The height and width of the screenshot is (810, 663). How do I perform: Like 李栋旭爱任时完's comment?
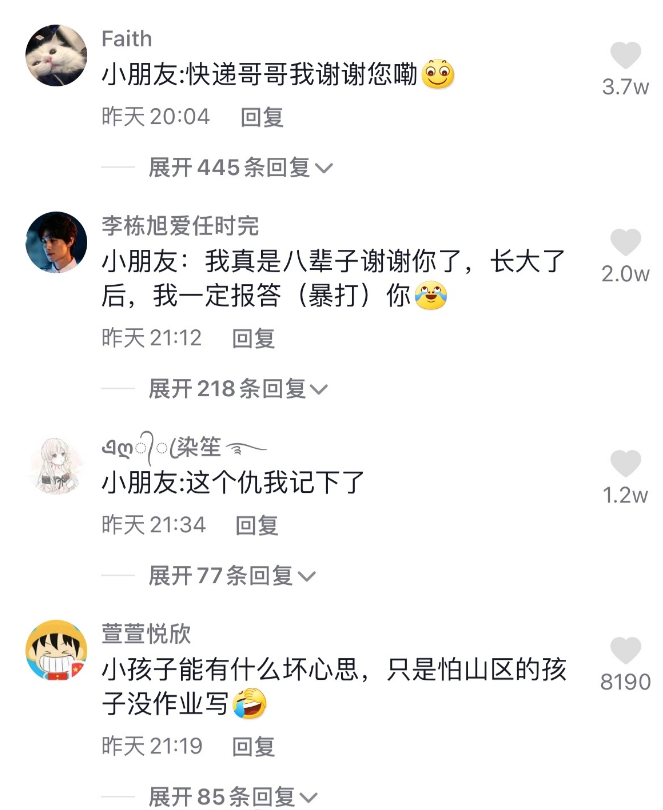click(x=626, y=243)
